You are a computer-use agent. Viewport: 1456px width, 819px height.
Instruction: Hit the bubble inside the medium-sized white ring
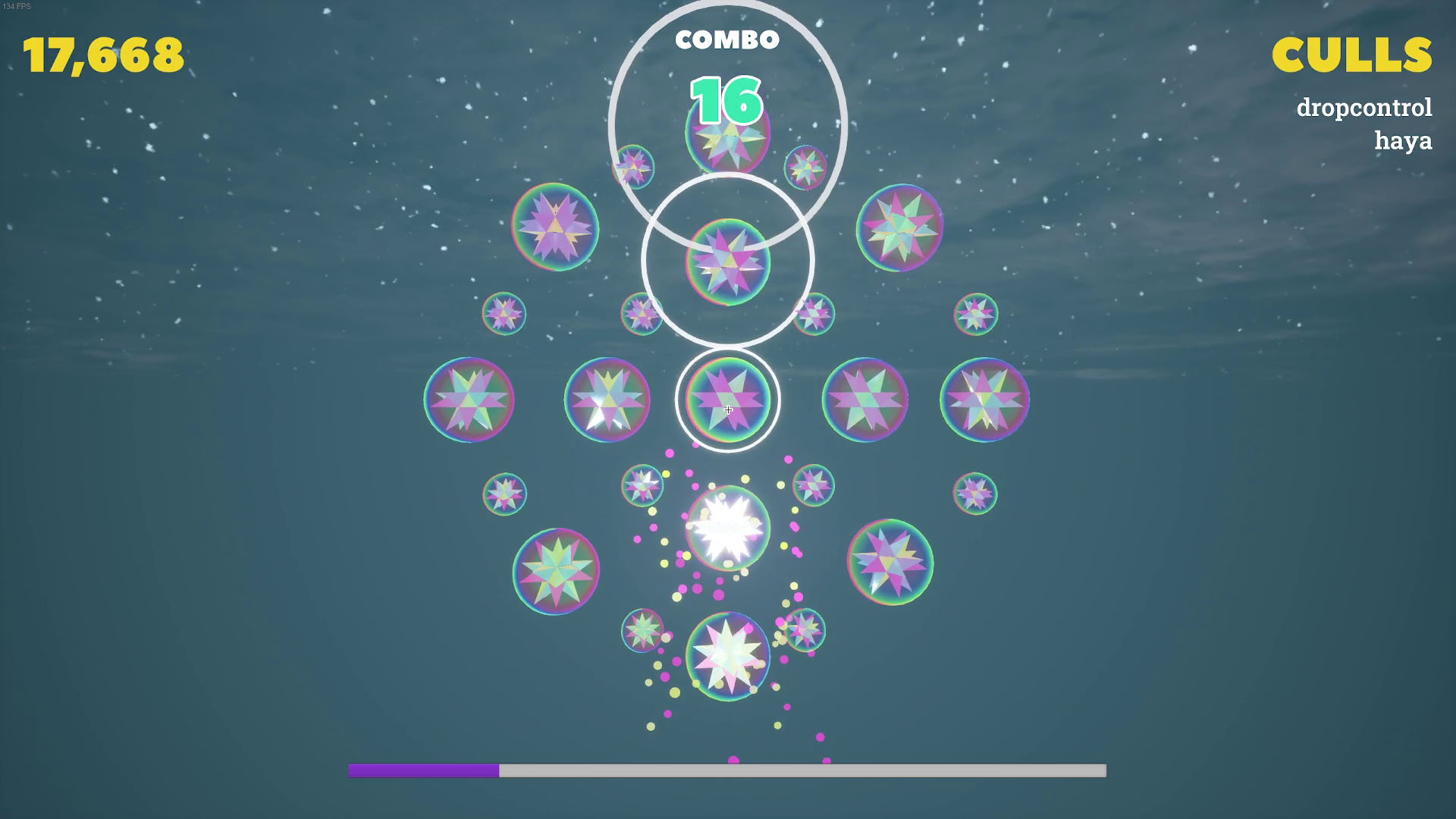point(727,262)
